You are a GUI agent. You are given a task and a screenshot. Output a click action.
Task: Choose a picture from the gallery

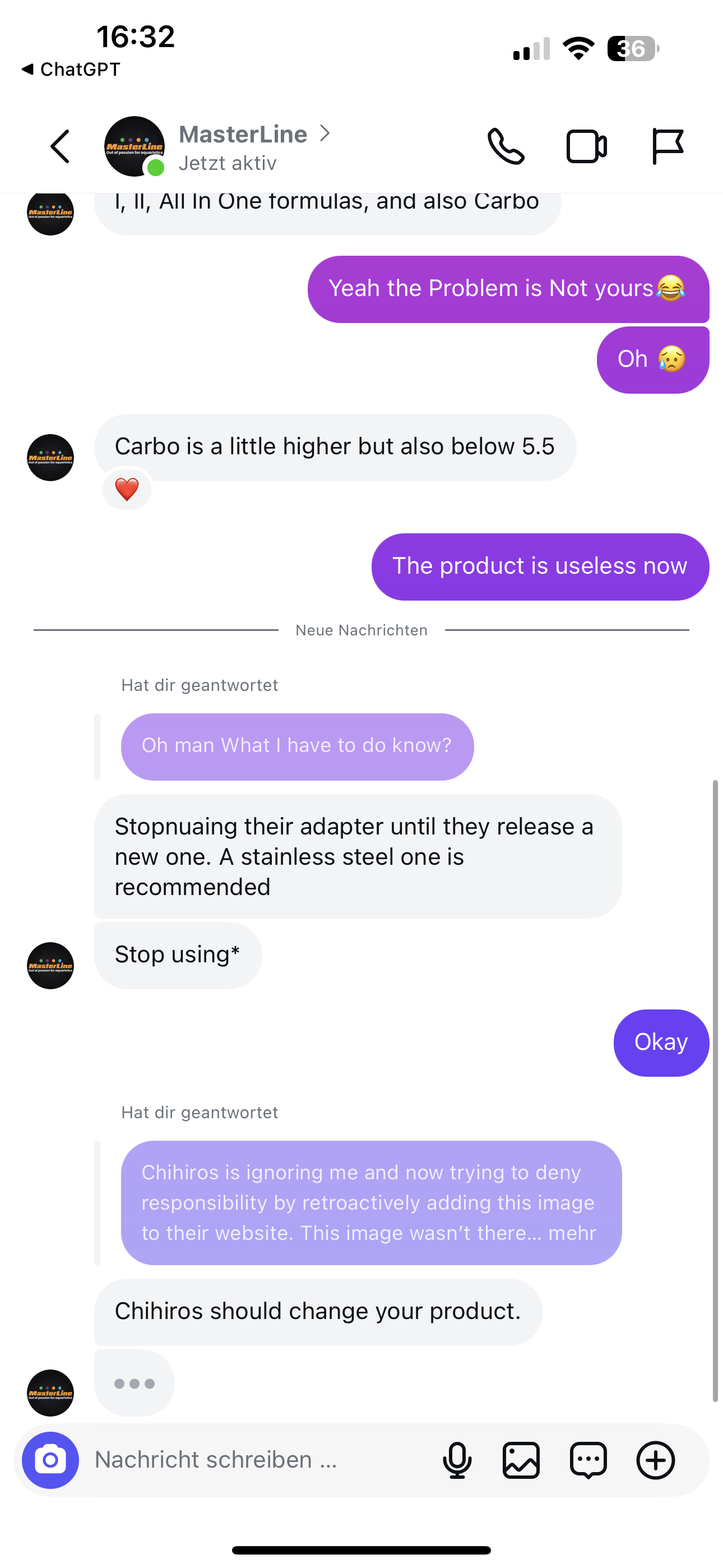pos(522,1460)
